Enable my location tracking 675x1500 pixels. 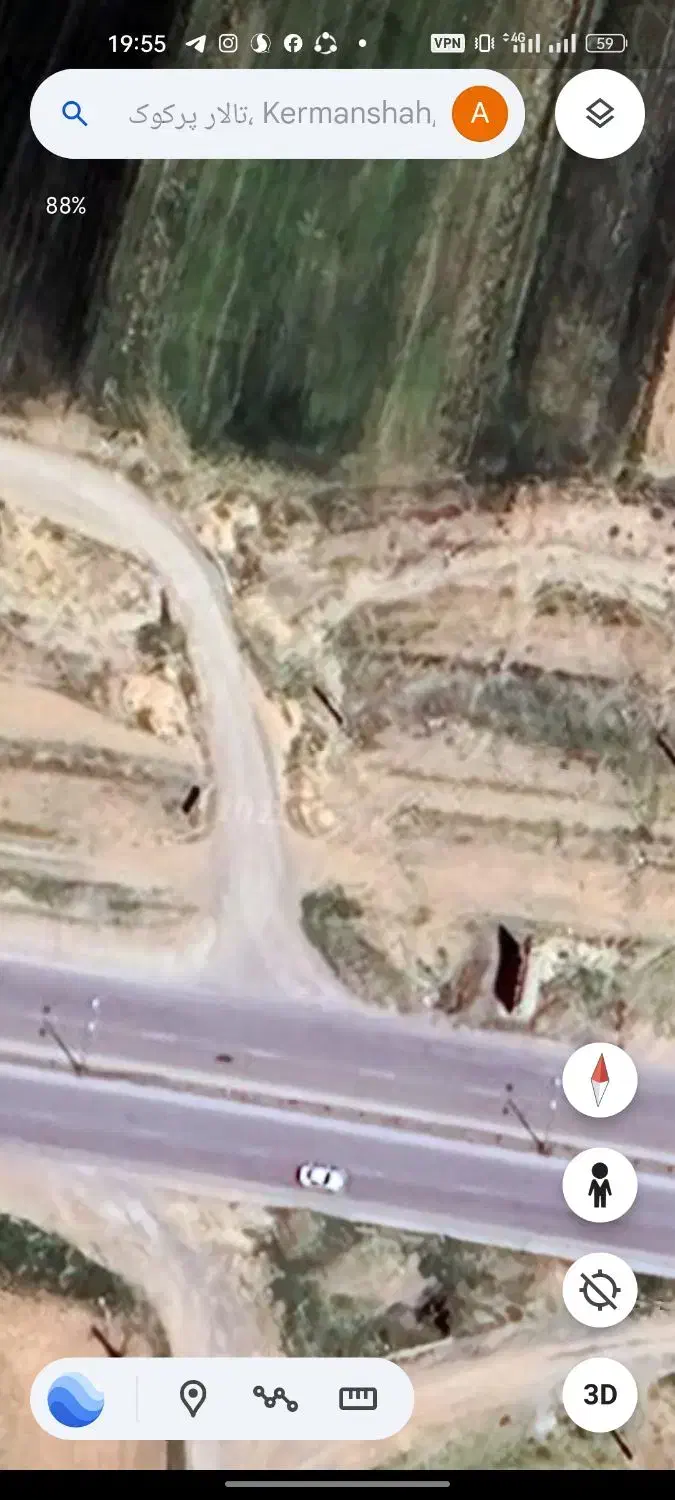tap(599, 1290)
